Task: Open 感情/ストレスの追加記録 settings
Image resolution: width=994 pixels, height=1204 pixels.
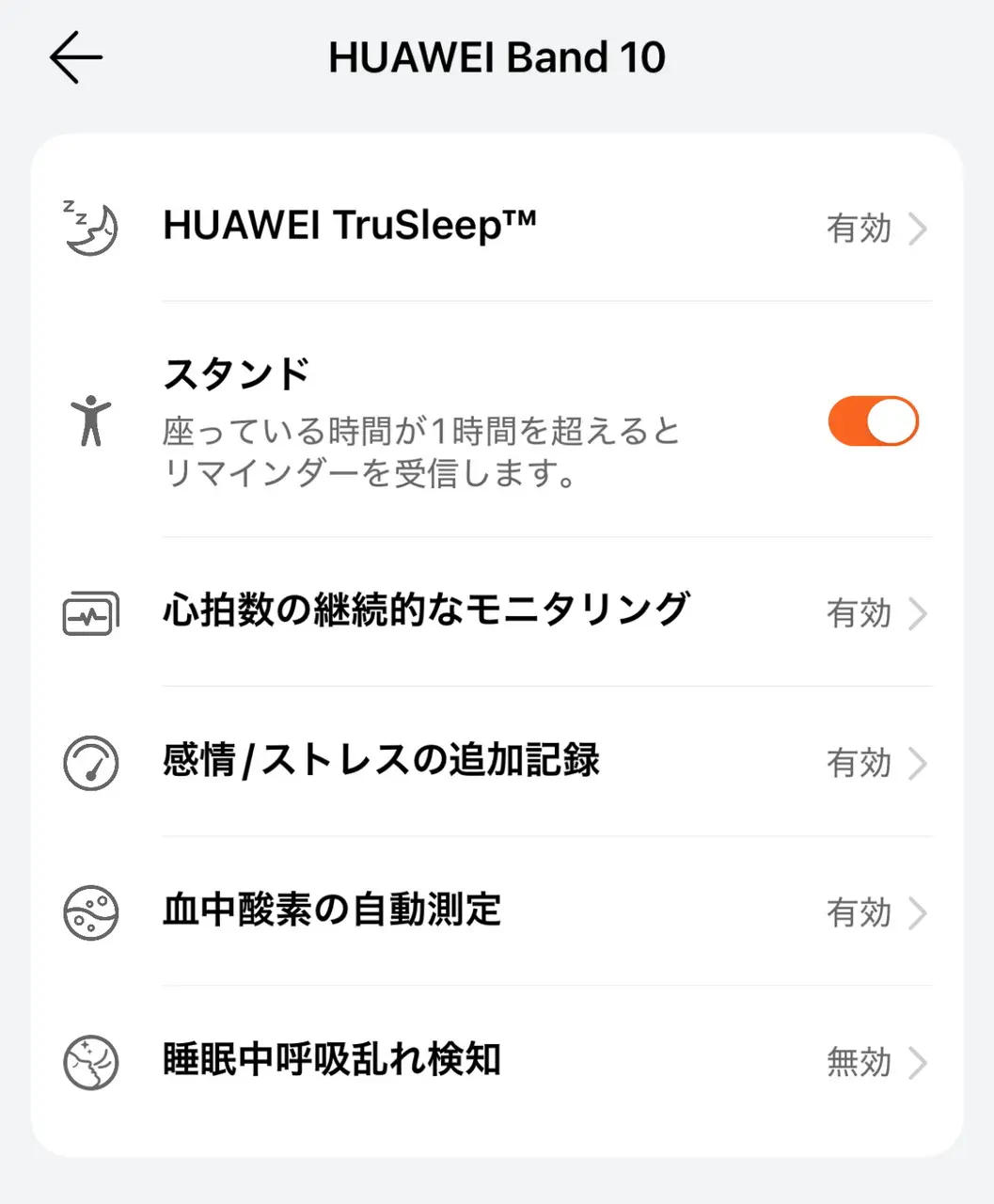Action: 497,762
